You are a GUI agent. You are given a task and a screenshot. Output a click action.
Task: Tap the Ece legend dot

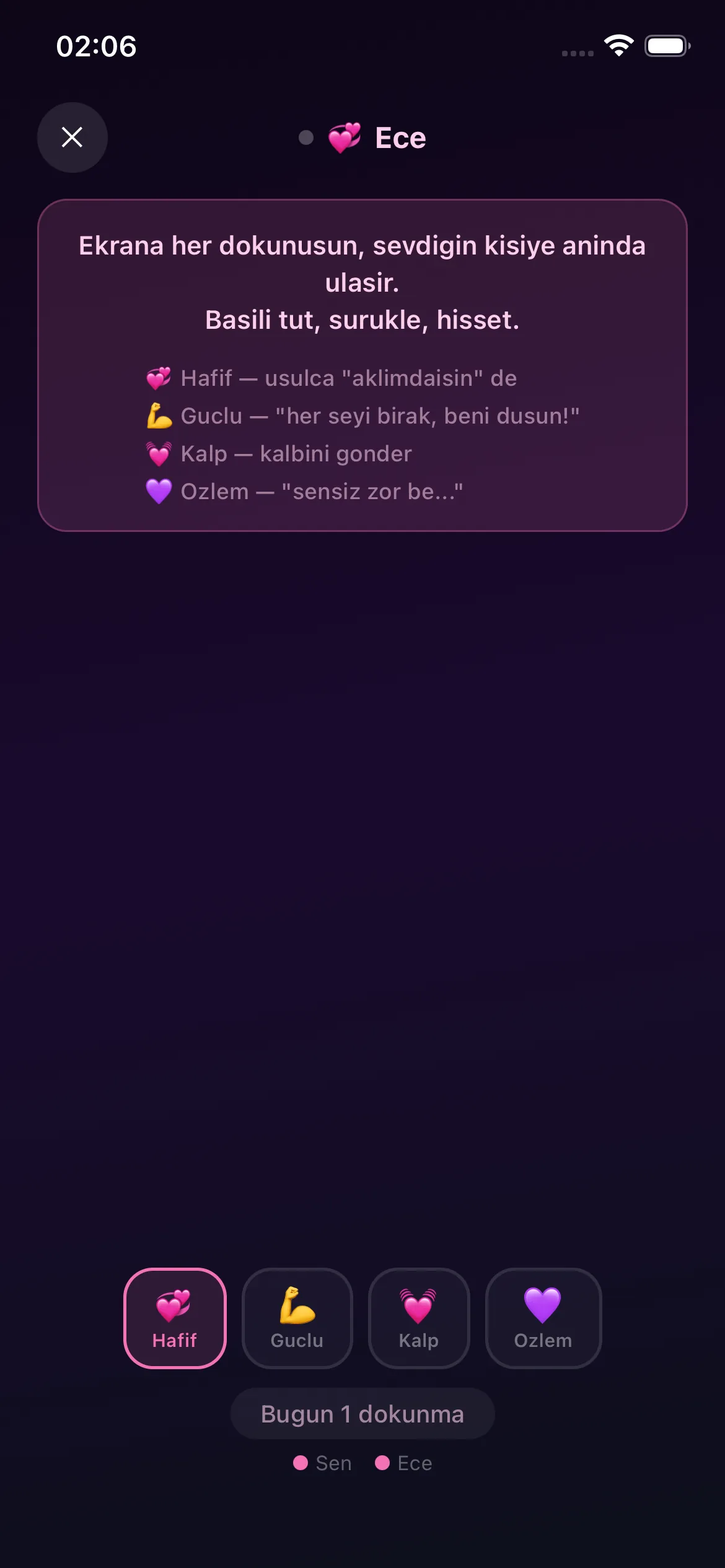coord(382,1463)
